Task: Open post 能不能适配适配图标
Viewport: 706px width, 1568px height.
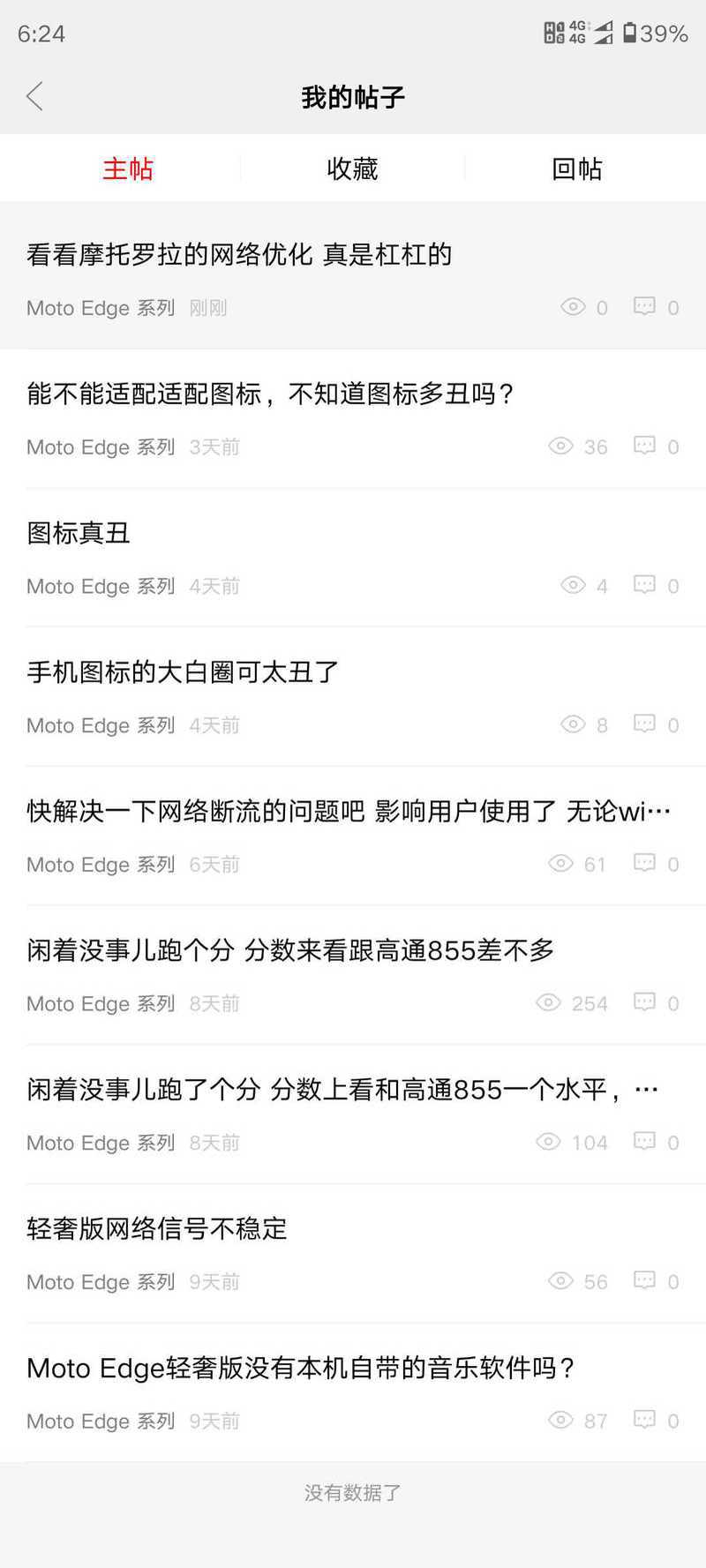Action: pyautogui.click(x=271, y=394)
